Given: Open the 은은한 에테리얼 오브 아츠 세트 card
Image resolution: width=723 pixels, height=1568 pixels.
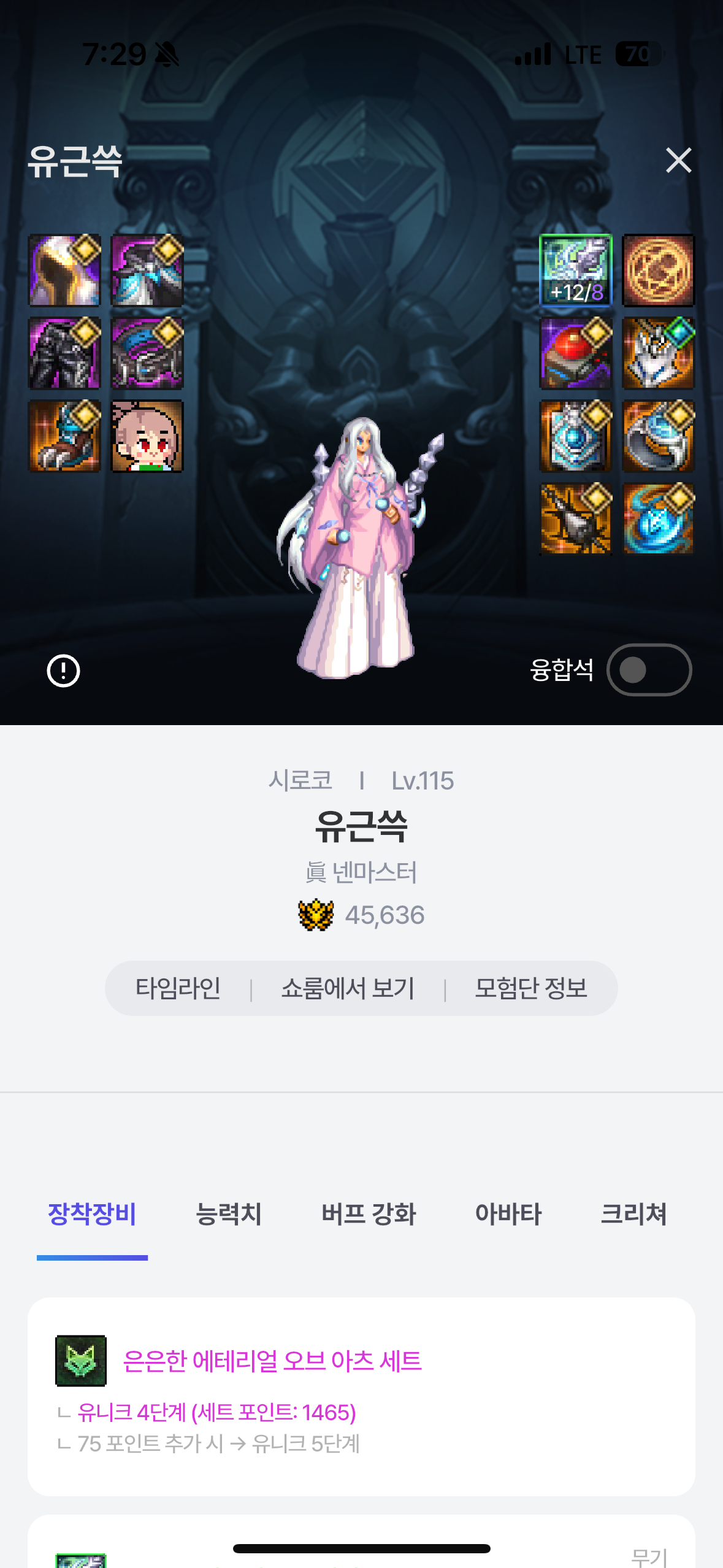Looking at the screenshot, I should point(361,1396).
